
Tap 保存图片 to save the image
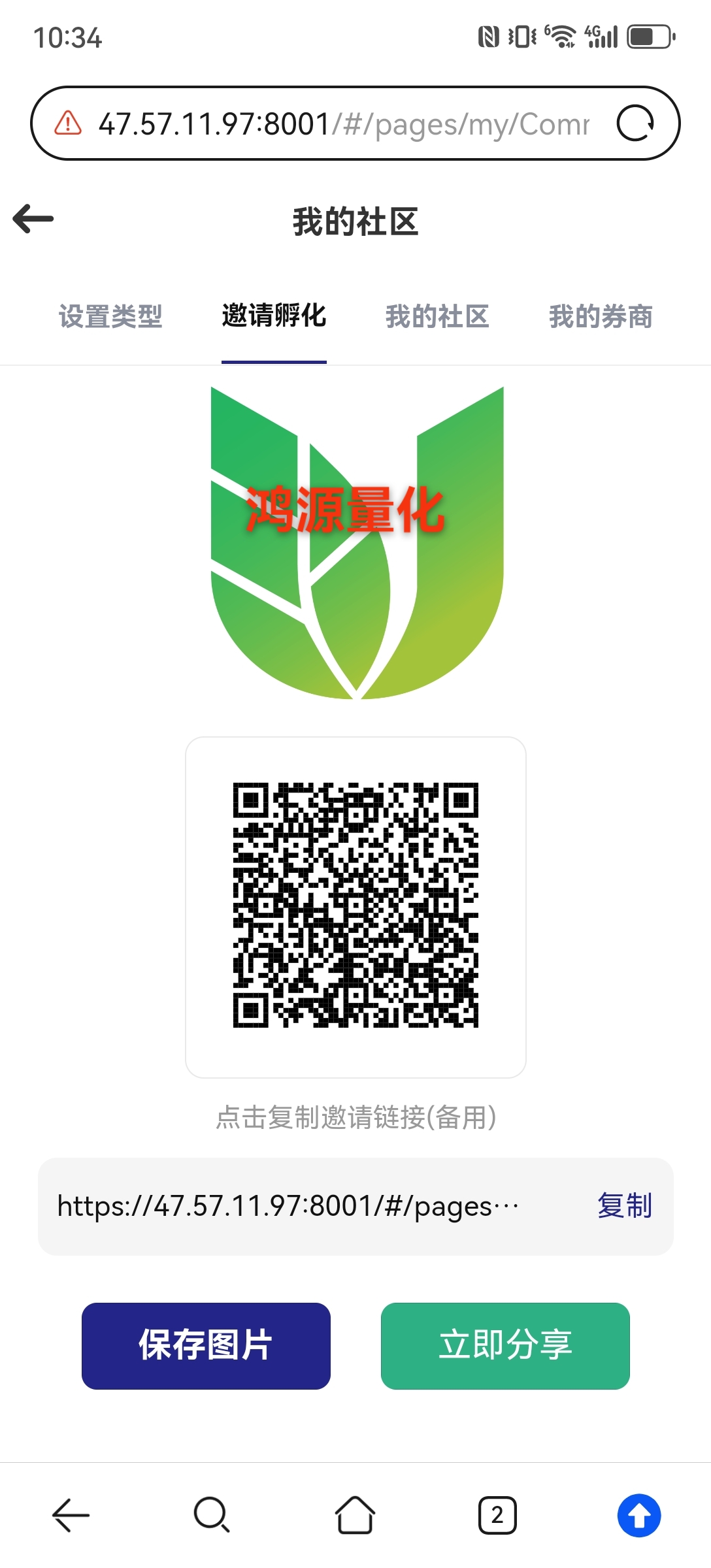(206, 1346)
